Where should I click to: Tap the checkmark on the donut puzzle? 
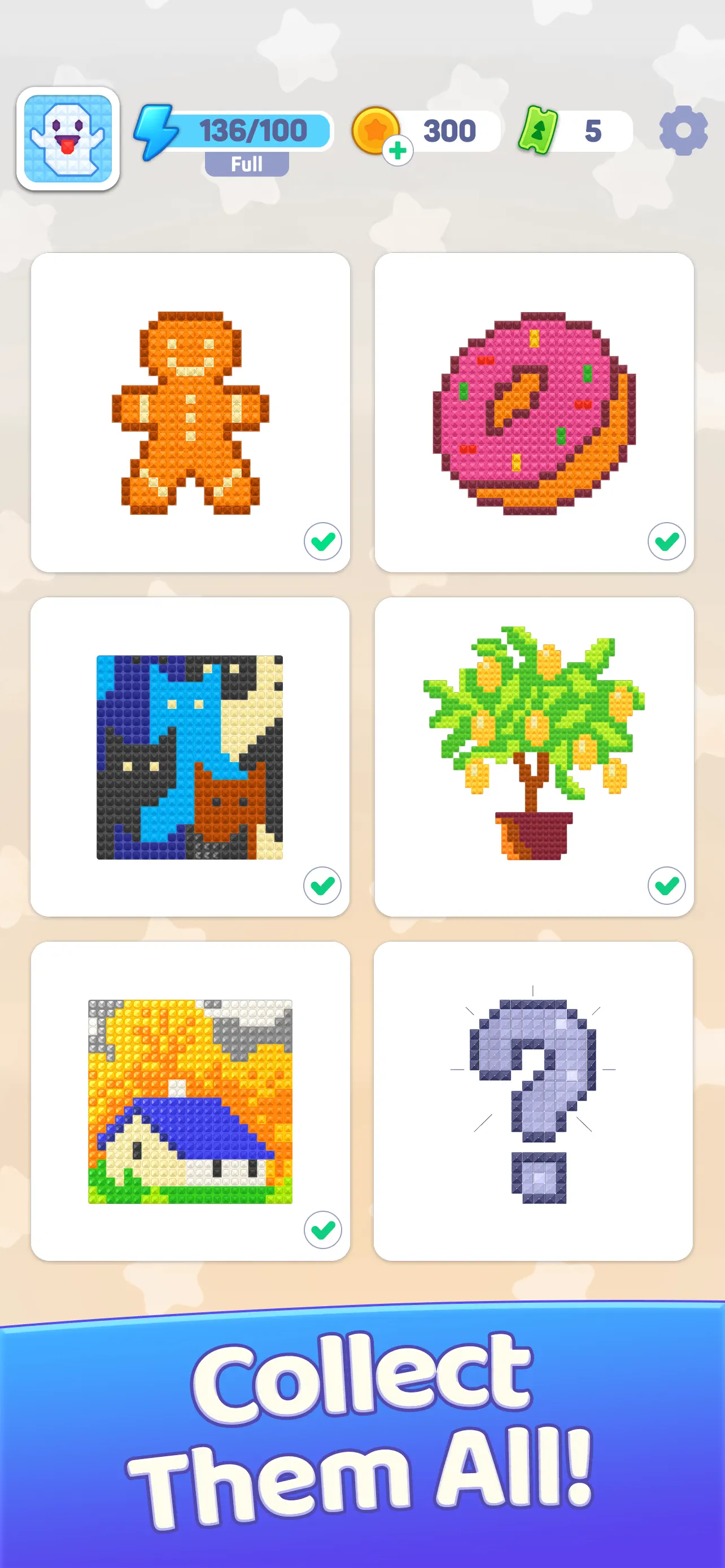(x=667, y=541)
